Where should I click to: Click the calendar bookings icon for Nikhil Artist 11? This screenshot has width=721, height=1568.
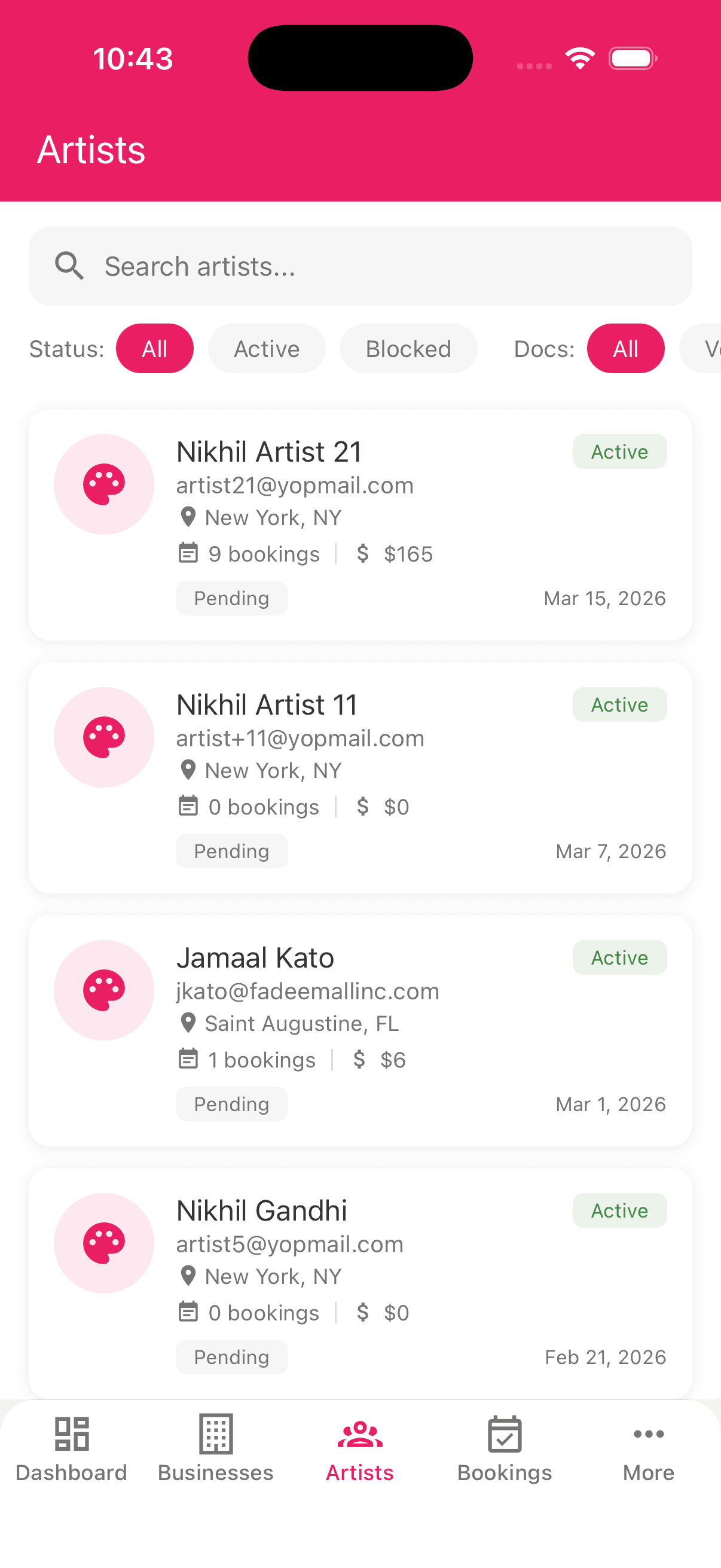pyautogui.click(x=188, y=806)
